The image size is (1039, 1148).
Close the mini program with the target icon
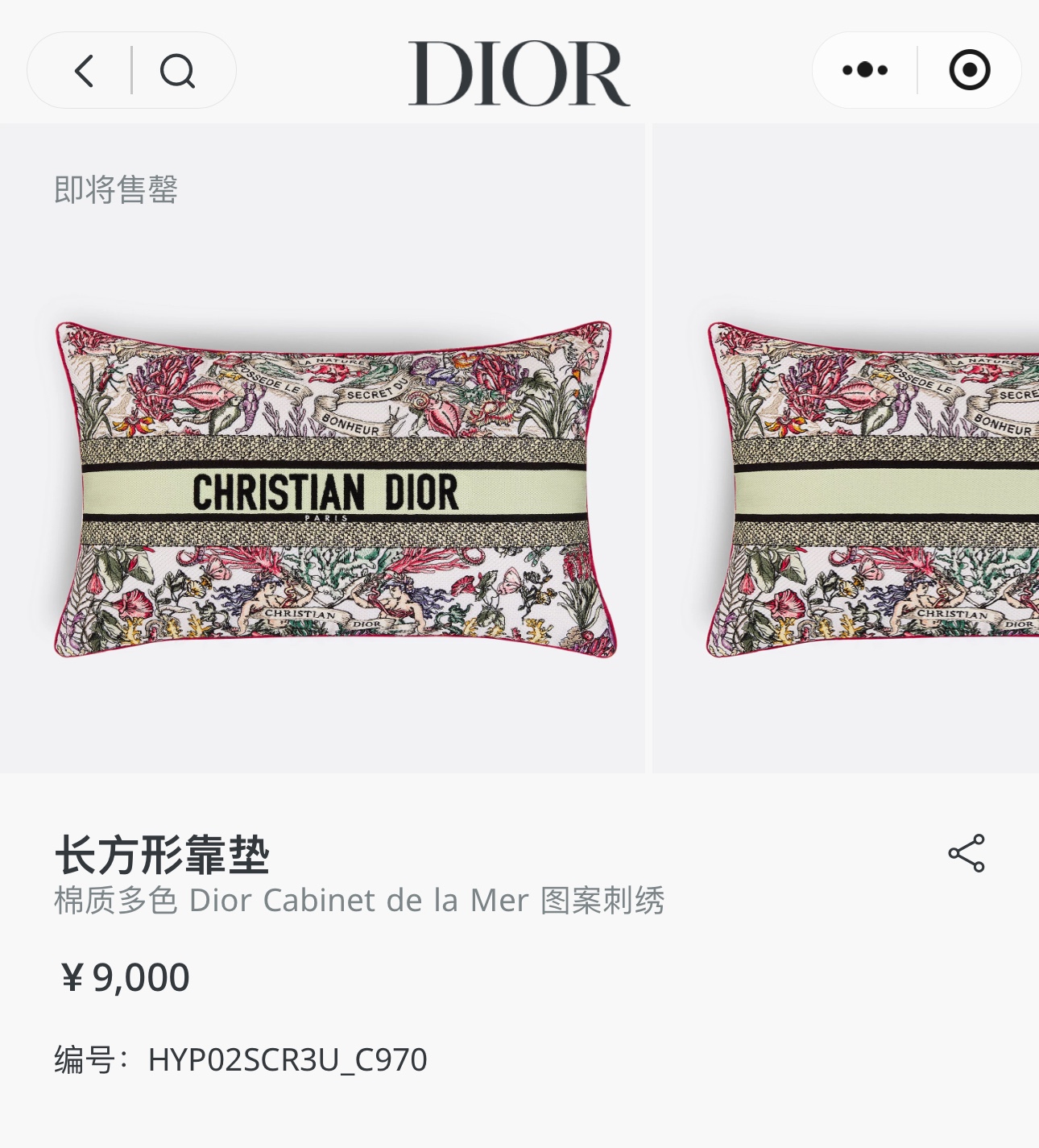(969, 70)
